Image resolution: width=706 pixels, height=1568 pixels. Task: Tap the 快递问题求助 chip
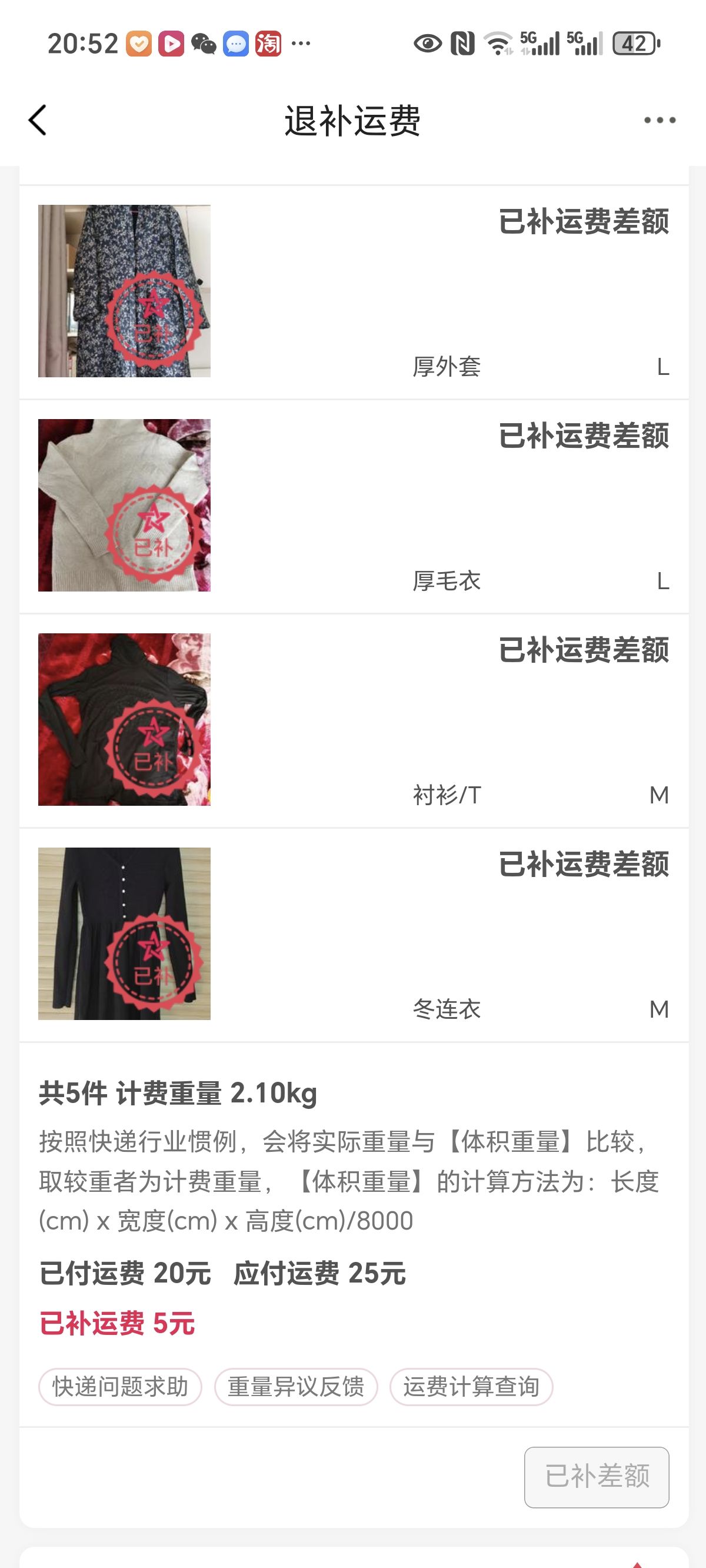(x=120, y=1387)
